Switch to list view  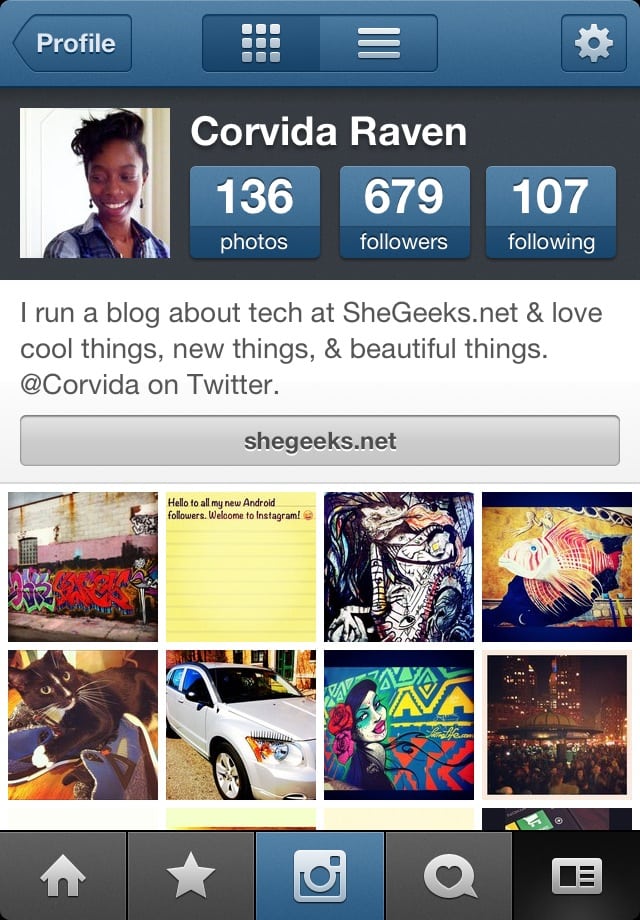pyautogui.click(x=378, y=43)
